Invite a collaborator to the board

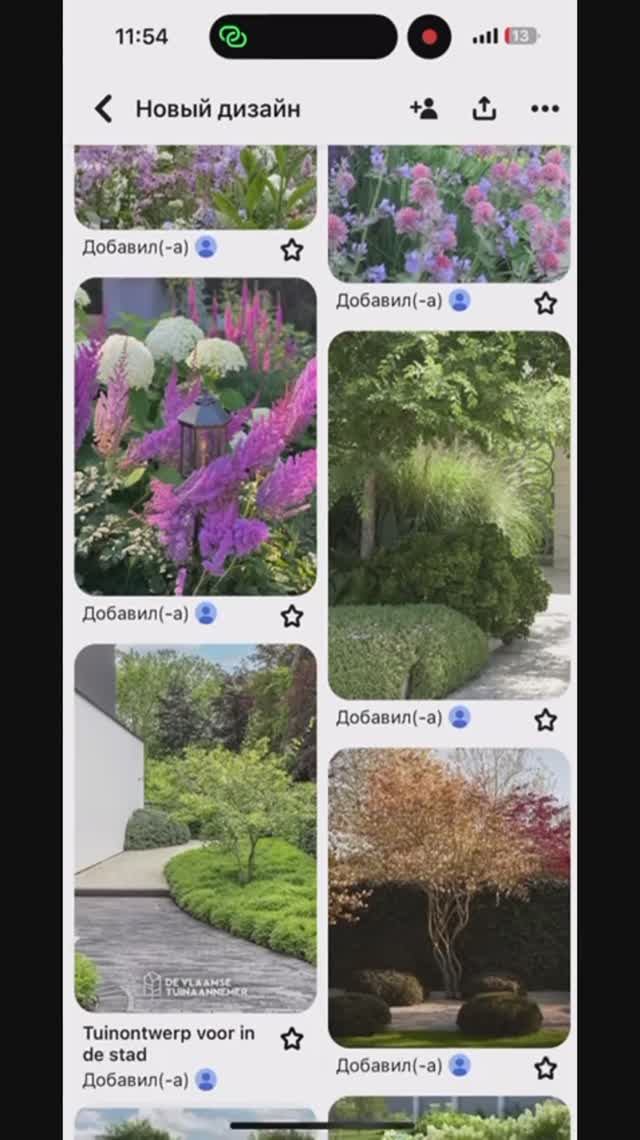[424, 109]
